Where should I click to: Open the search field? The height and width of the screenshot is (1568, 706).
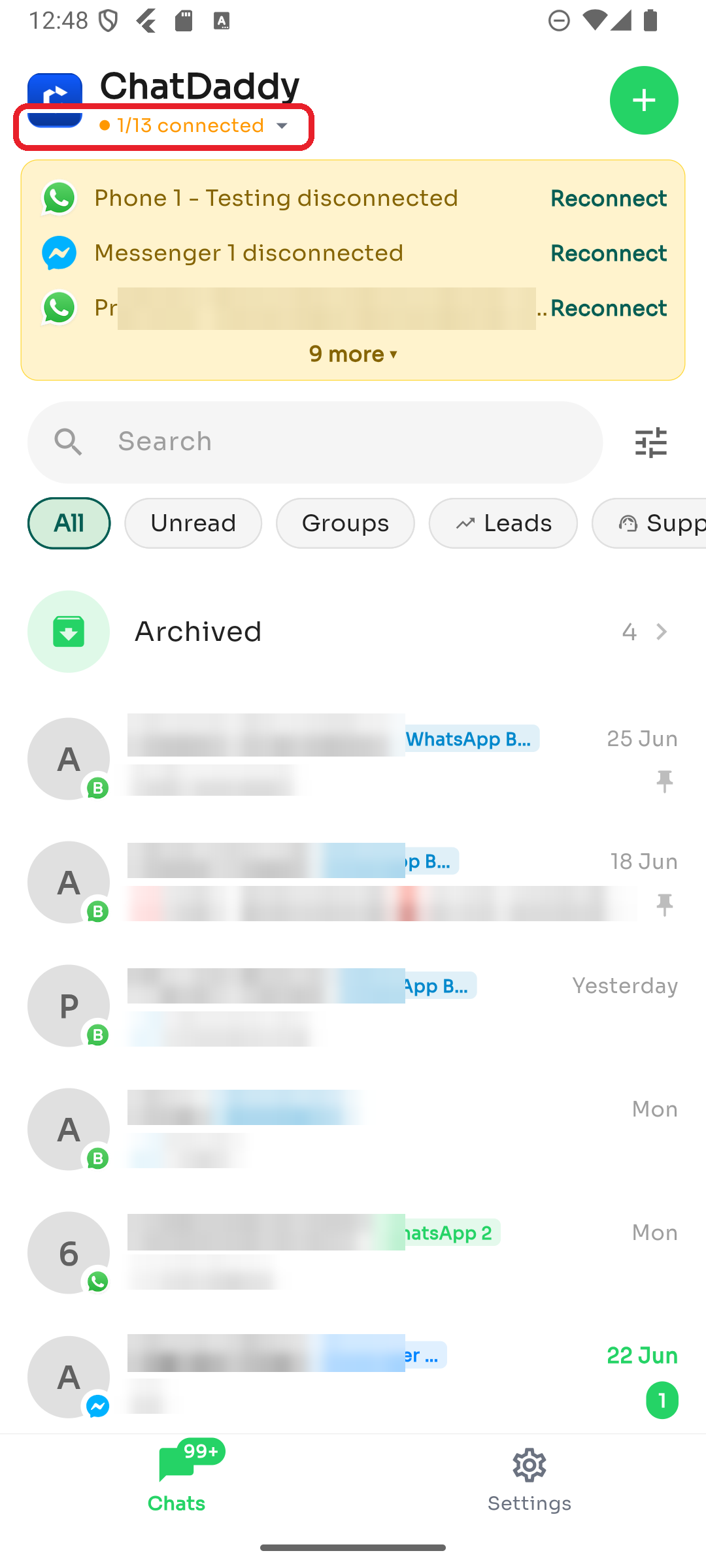[315, 442]
